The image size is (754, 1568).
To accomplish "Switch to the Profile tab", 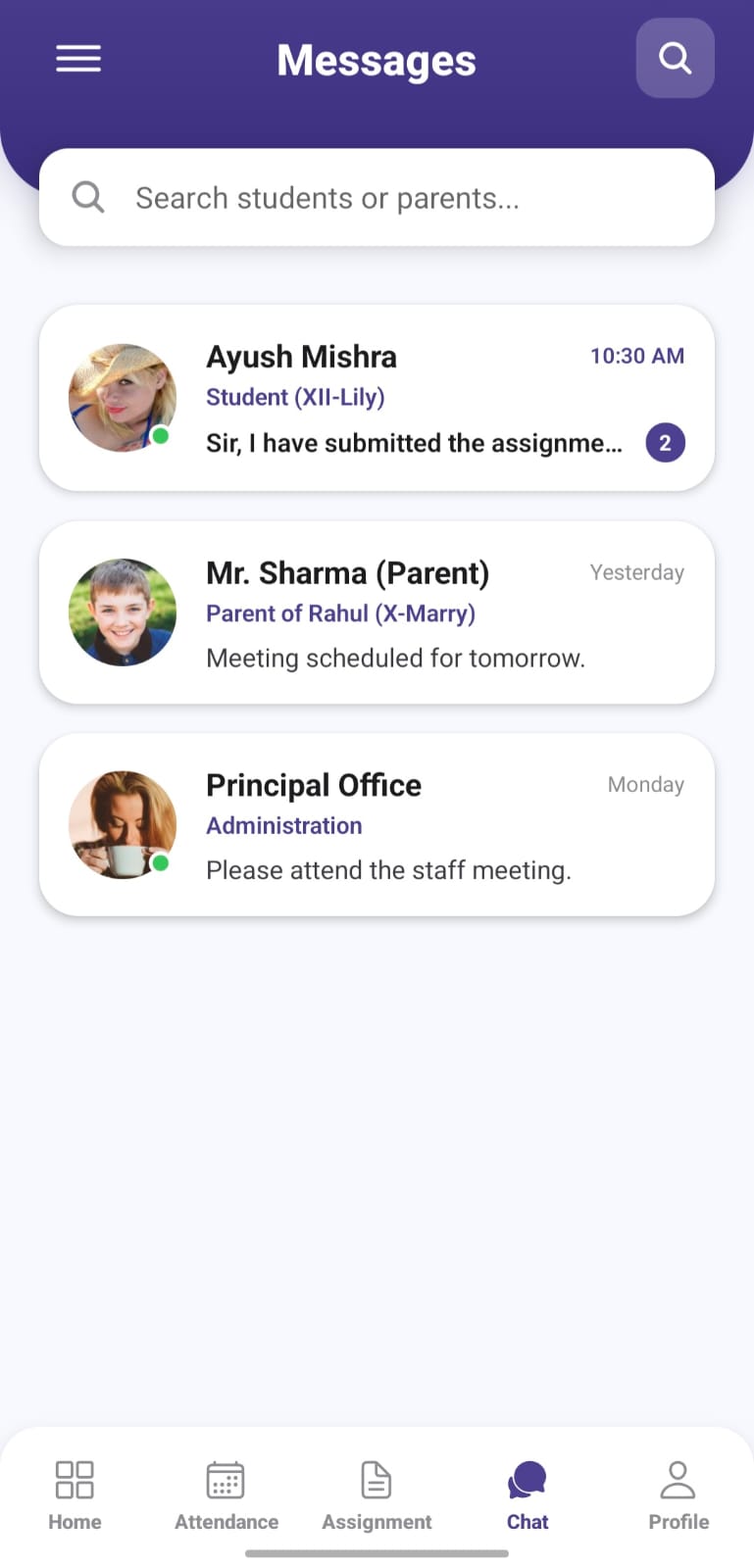I will coord(678,1495).
